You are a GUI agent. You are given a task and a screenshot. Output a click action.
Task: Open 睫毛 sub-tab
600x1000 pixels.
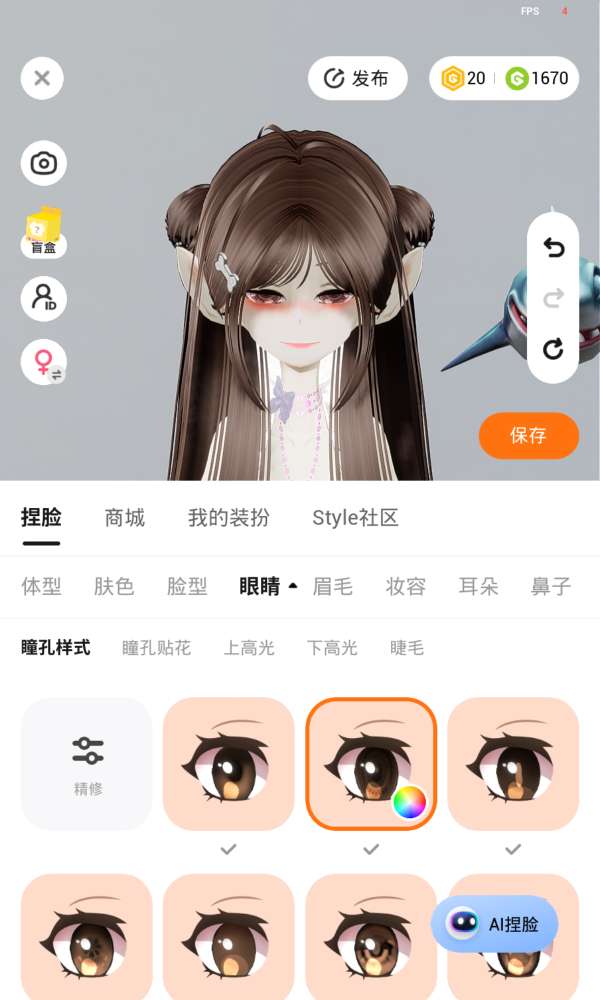click(x=407, y=648)
